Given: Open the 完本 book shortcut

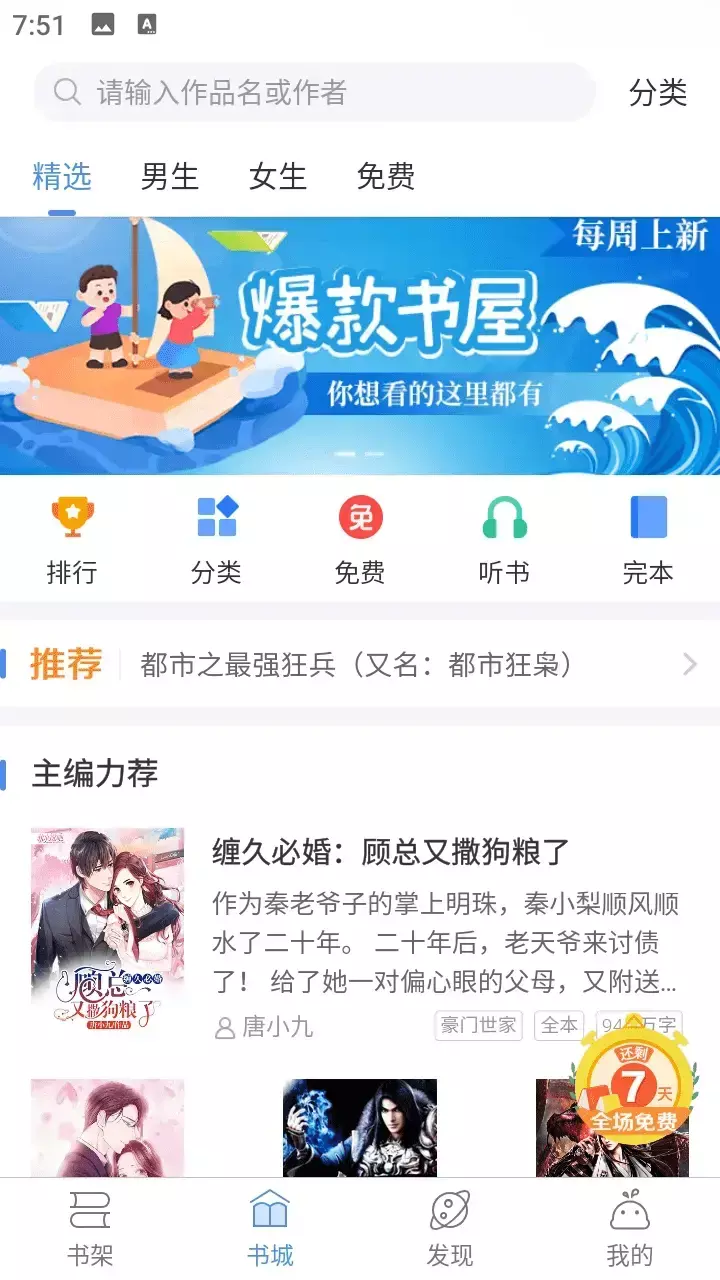Looking at the screenshot, I should (x=648, y=538).
